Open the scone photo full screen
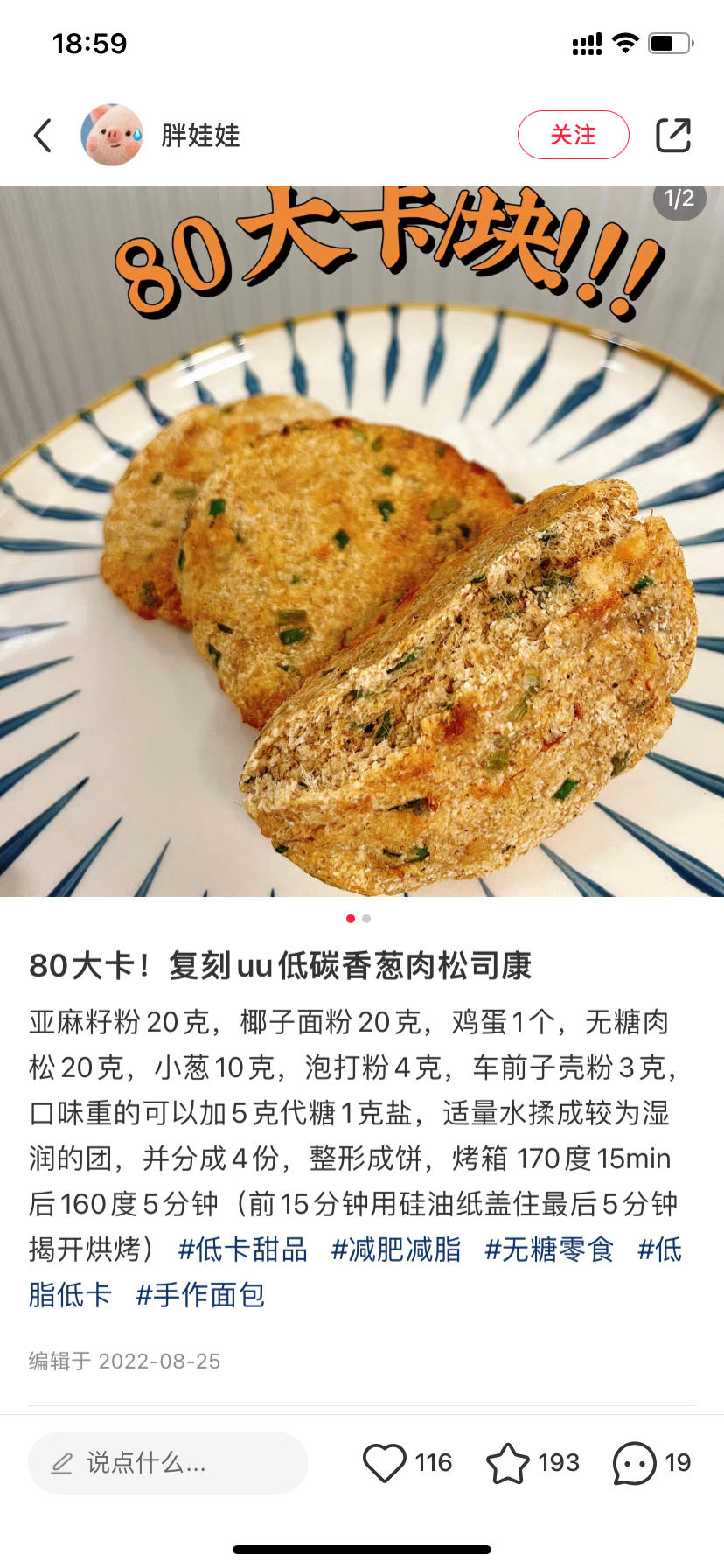 pyautogui.click(x=362, y=542)
